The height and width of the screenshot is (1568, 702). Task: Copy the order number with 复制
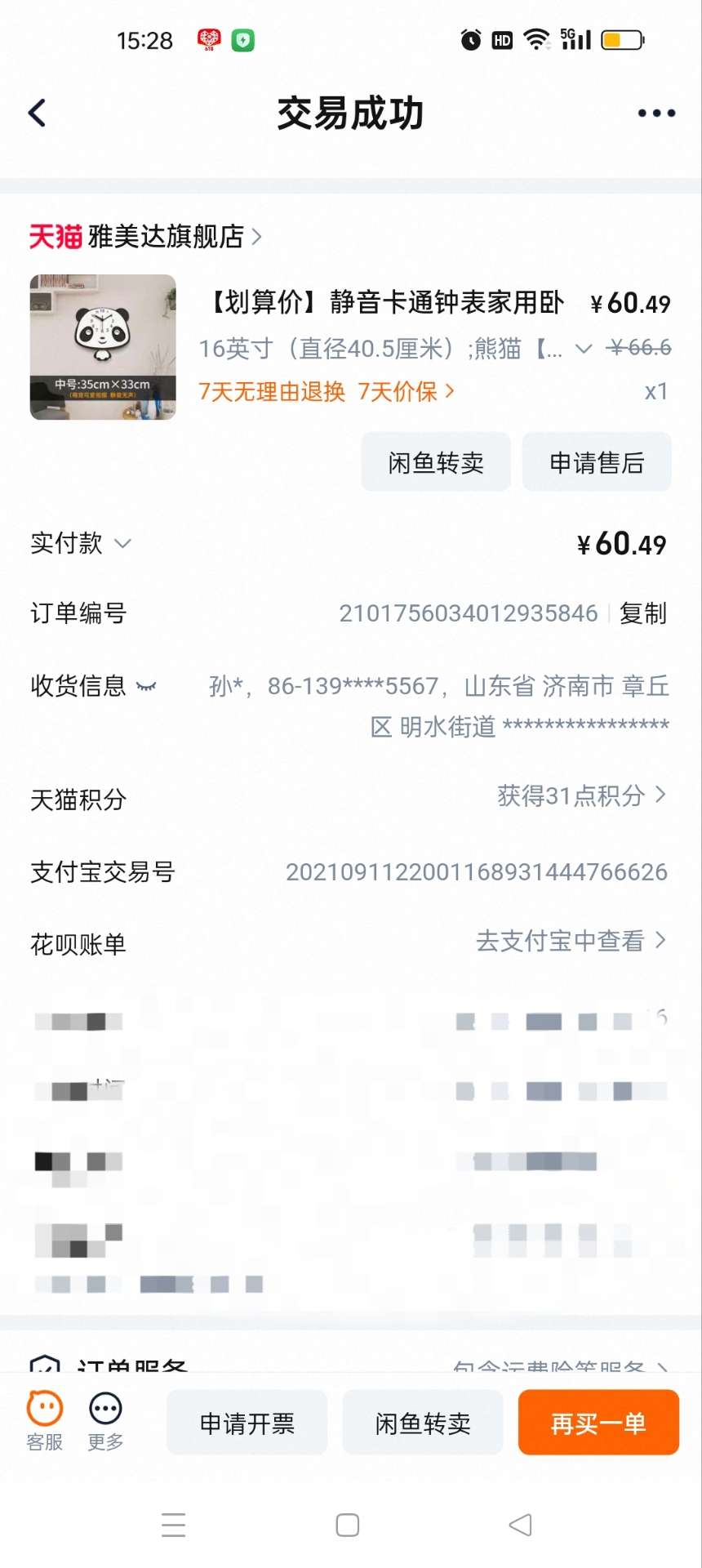(643, 613)
